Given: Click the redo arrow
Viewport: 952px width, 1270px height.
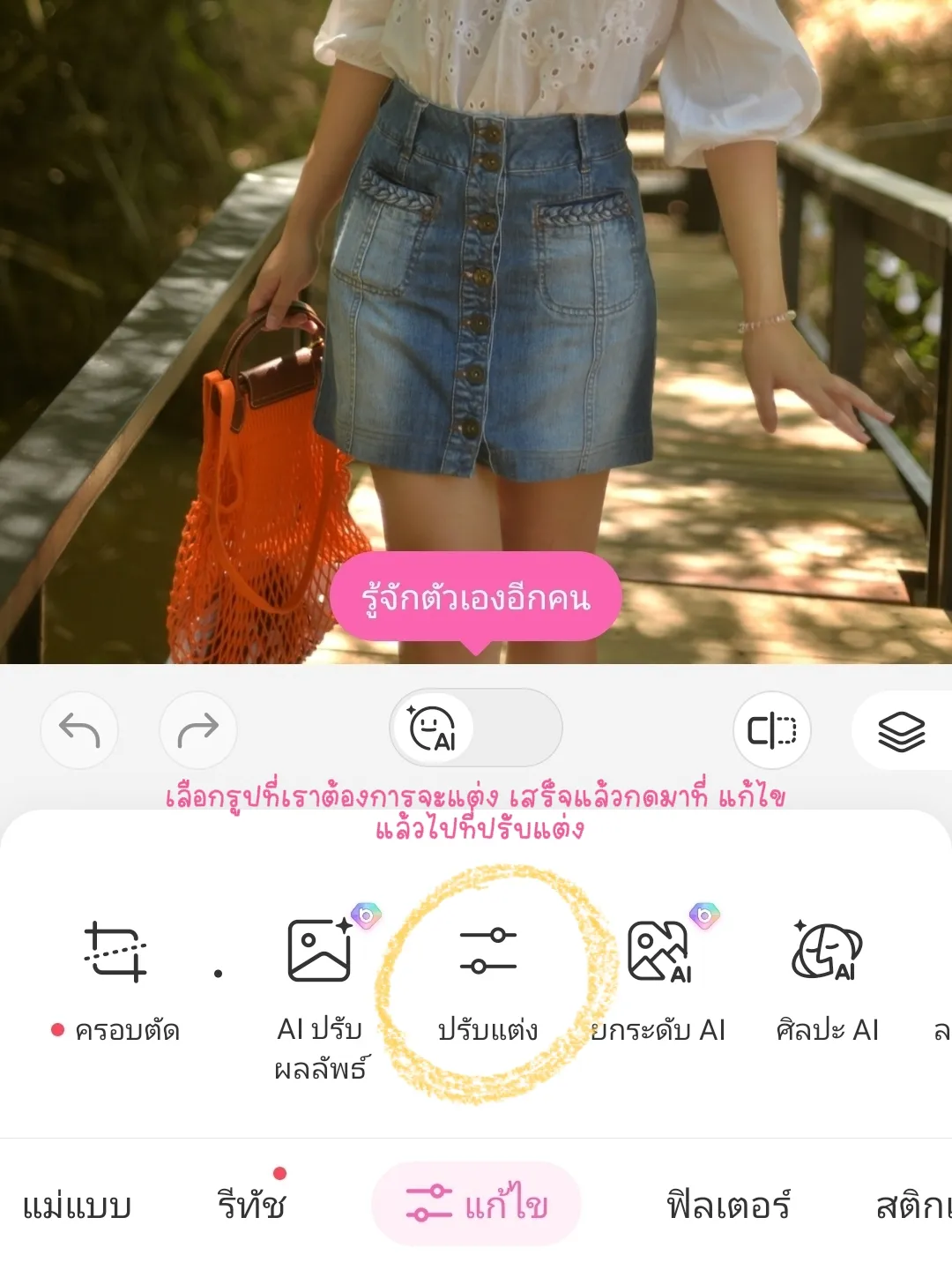Looking at the screenshot, I should pos(196,728).
